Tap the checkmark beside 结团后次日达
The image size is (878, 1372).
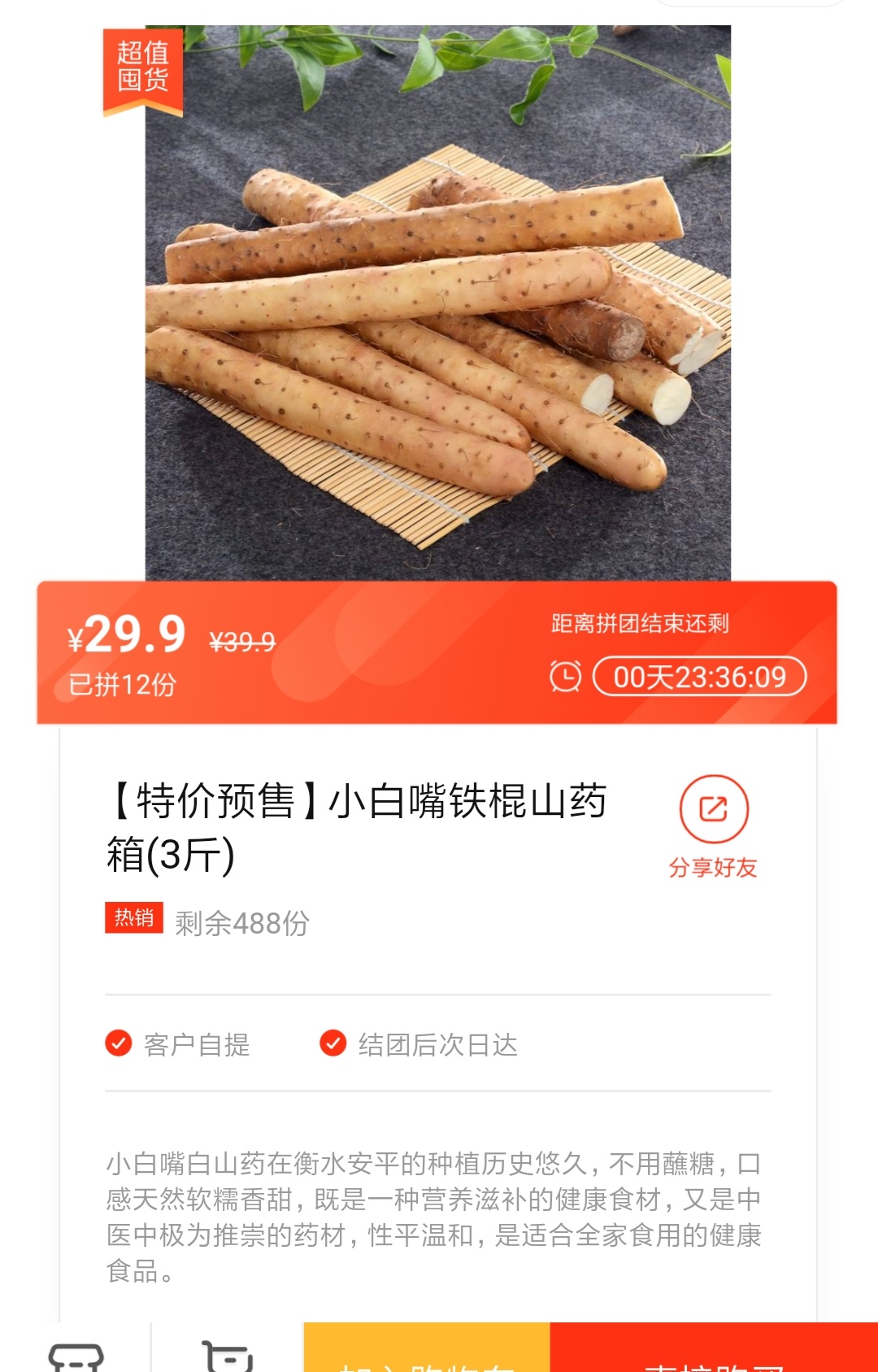coord(333,1045)
